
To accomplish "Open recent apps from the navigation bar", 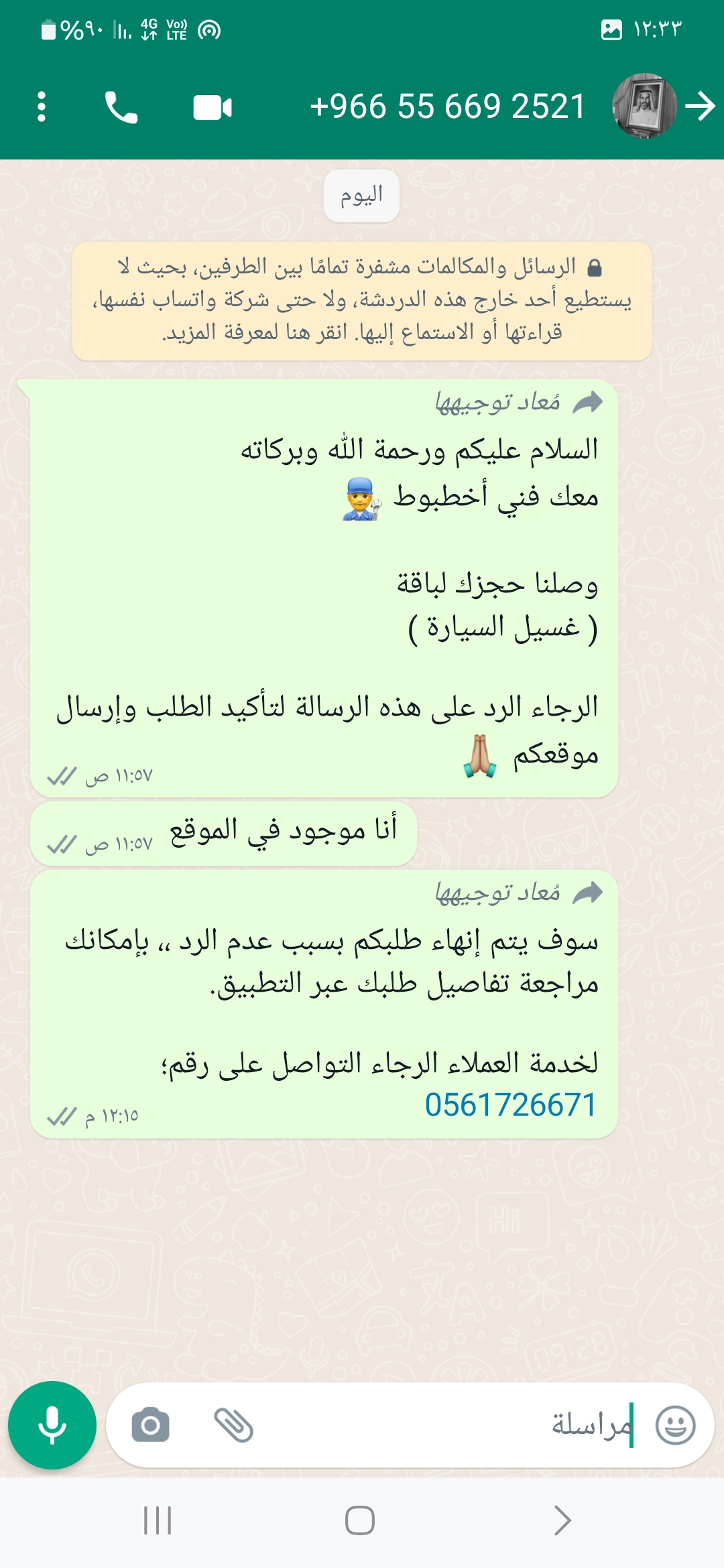I will 158,1520.
